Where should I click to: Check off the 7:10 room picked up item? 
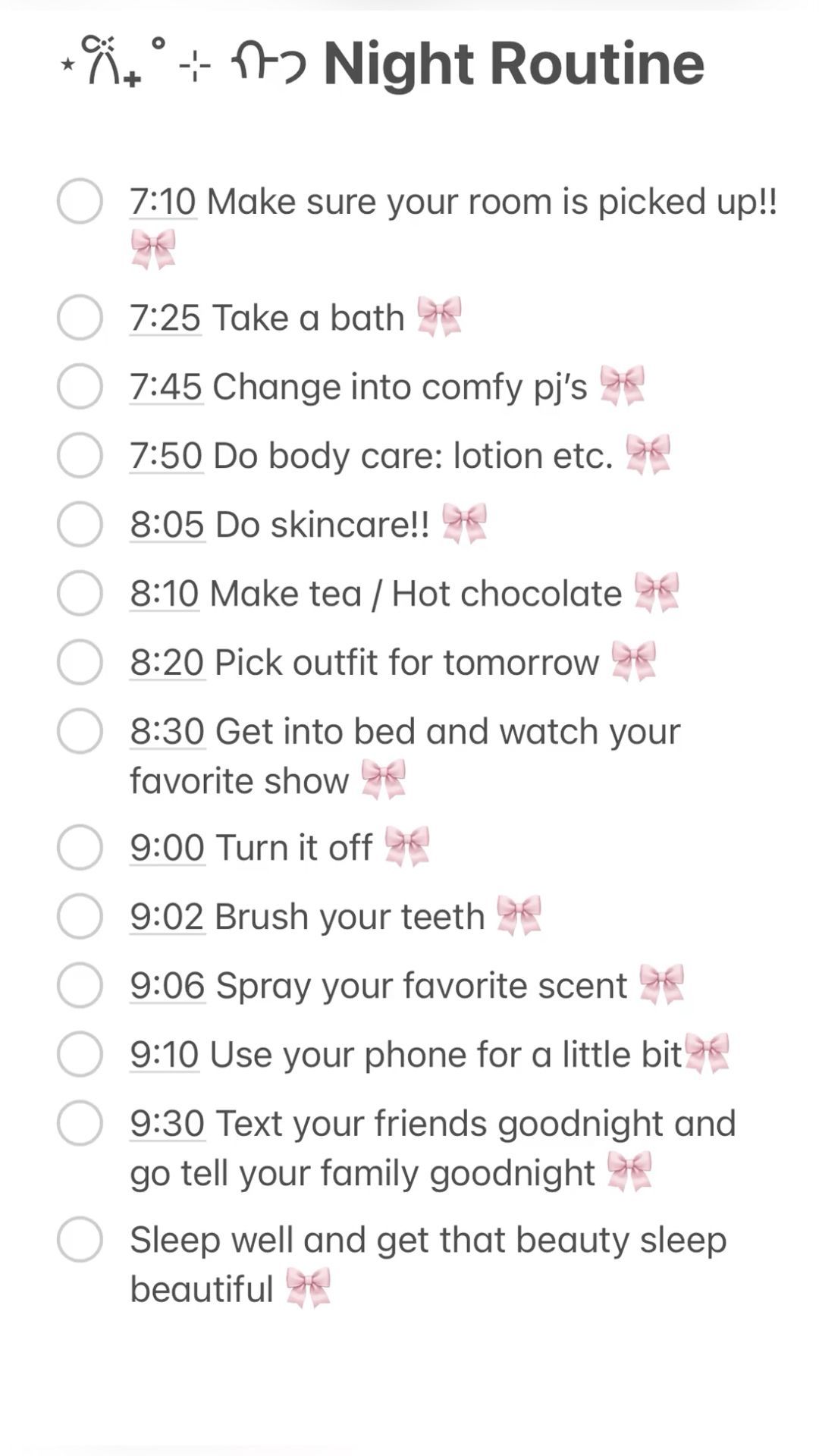pos(80,201)
